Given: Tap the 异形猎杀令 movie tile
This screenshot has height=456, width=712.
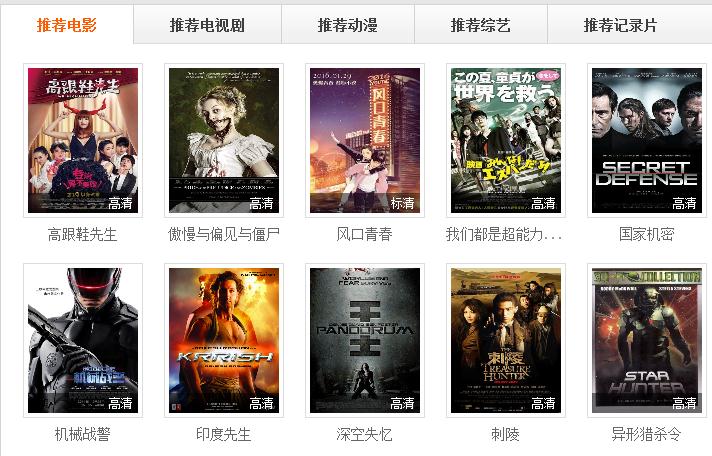Looking at the screenshot, I should 646,340.
